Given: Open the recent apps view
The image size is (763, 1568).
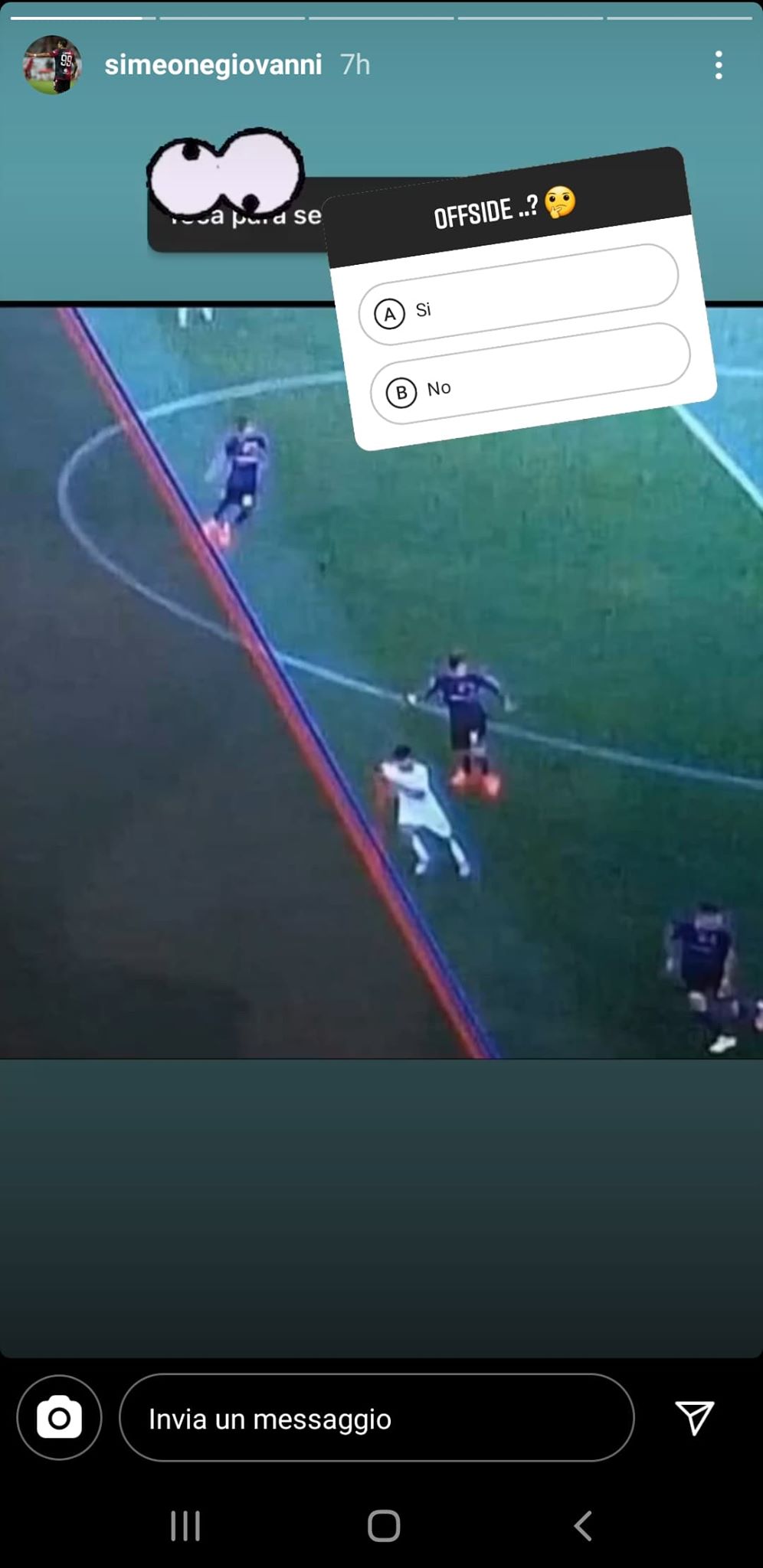Looking at the screenshot, I should point(185,1526).
